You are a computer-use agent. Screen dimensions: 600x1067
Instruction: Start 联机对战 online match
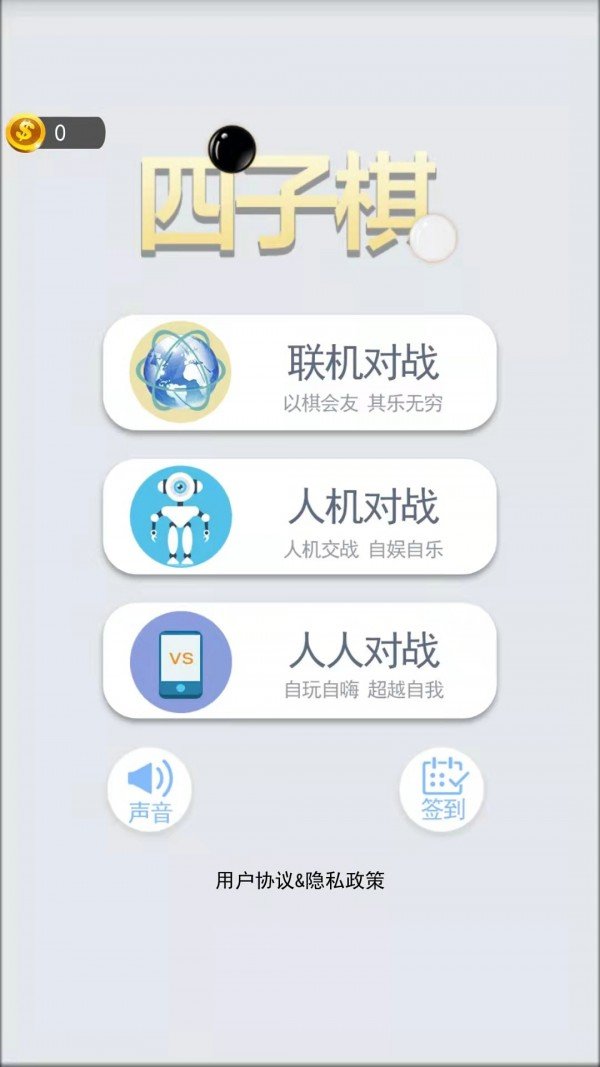click(x=300, y=373)
